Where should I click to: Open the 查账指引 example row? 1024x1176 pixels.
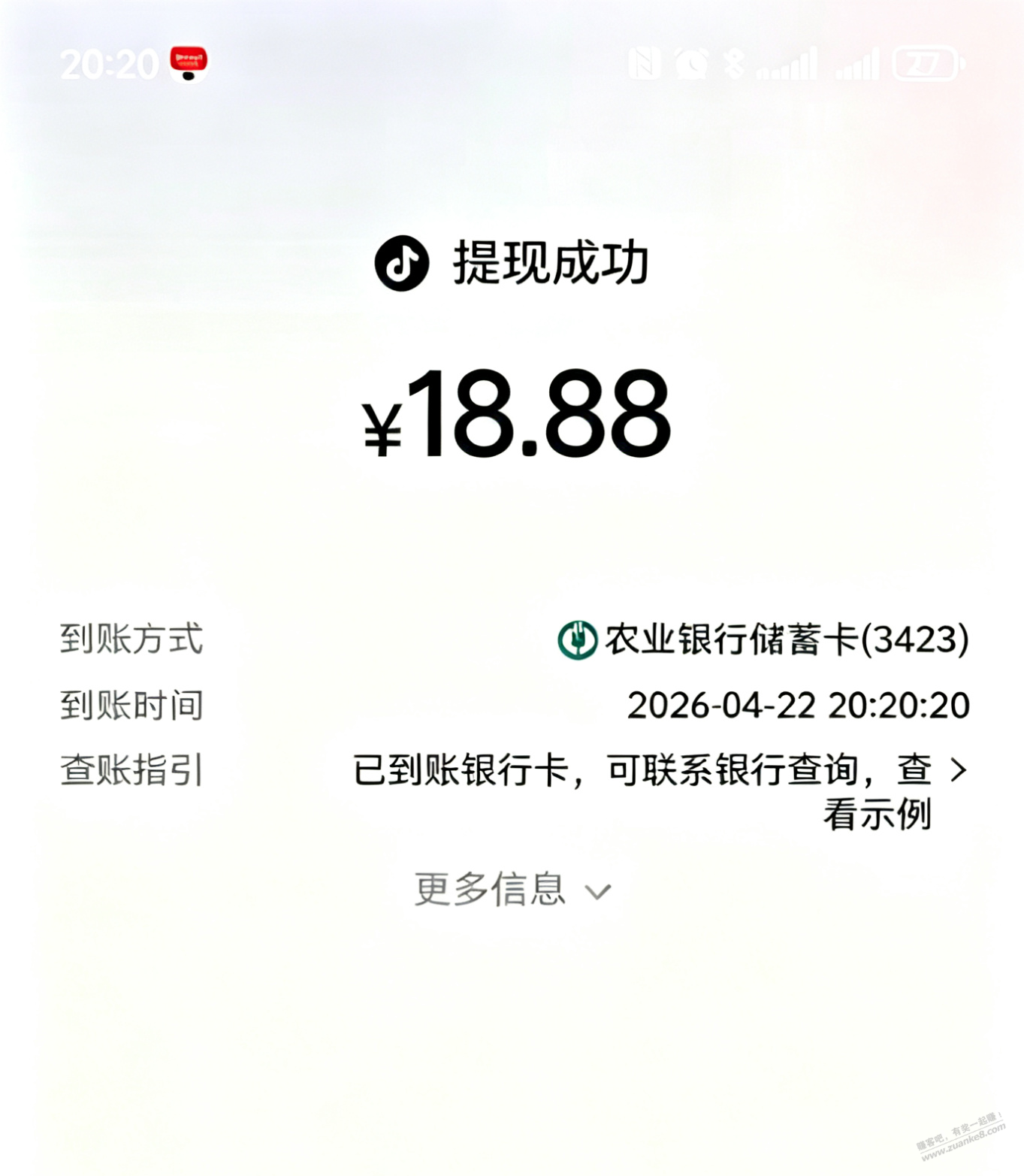pos(957,770)
